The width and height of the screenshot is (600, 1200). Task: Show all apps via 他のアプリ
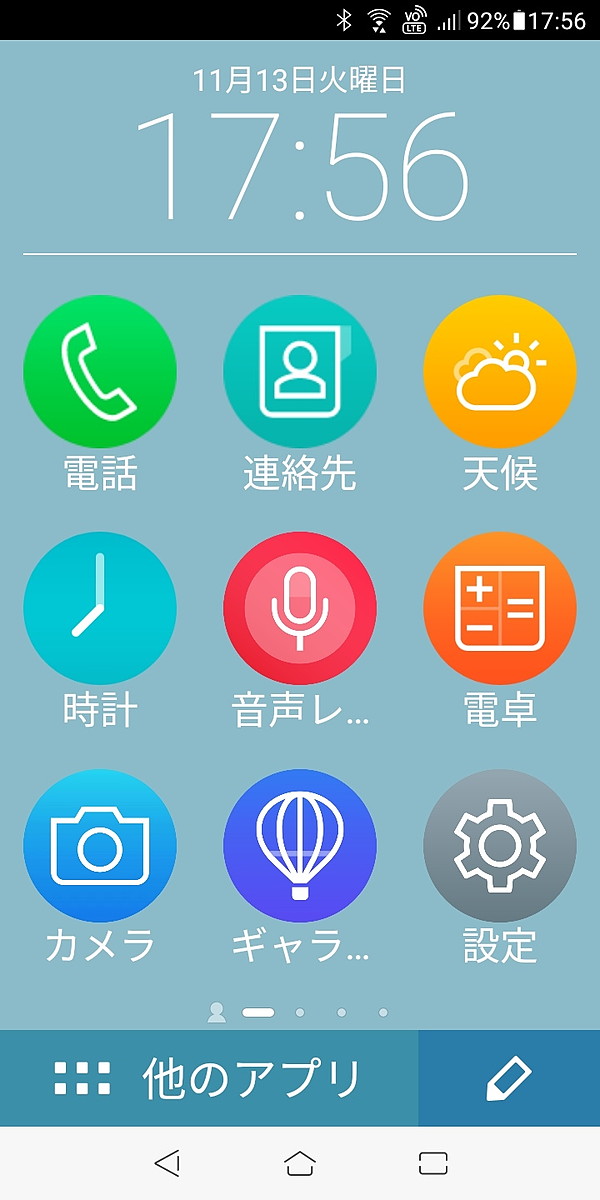pos(209,1079)
